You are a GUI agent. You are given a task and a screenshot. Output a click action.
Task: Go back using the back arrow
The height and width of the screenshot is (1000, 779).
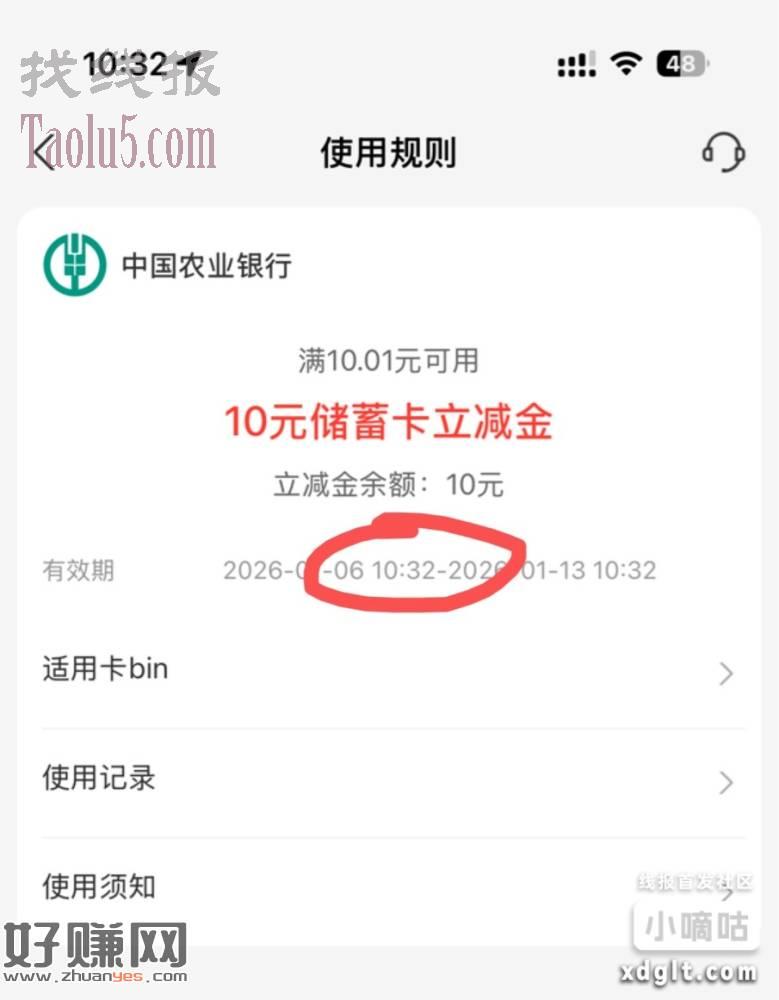[44, 153]
